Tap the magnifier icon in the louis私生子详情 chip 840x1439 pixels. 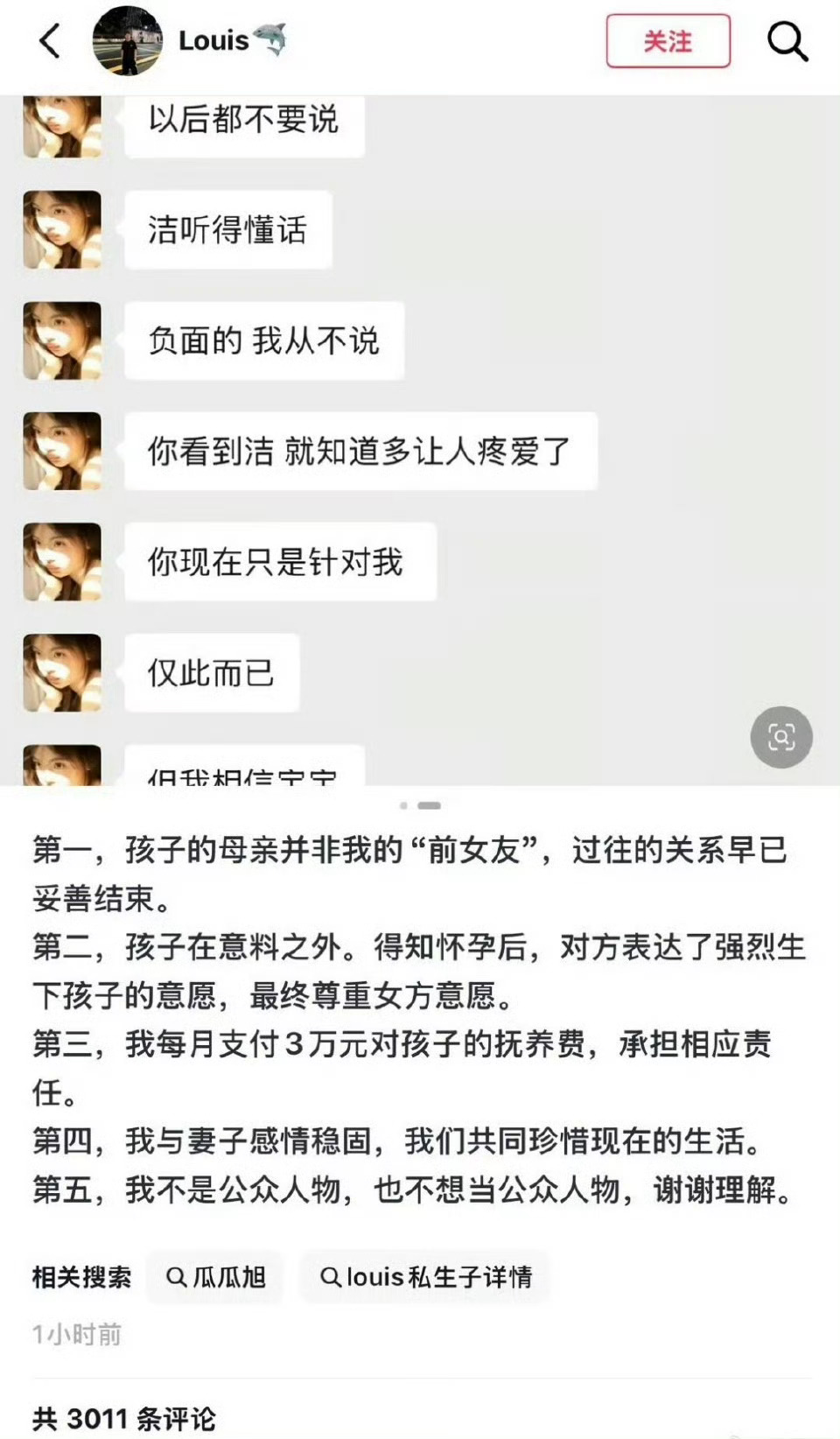point(331,1278)
